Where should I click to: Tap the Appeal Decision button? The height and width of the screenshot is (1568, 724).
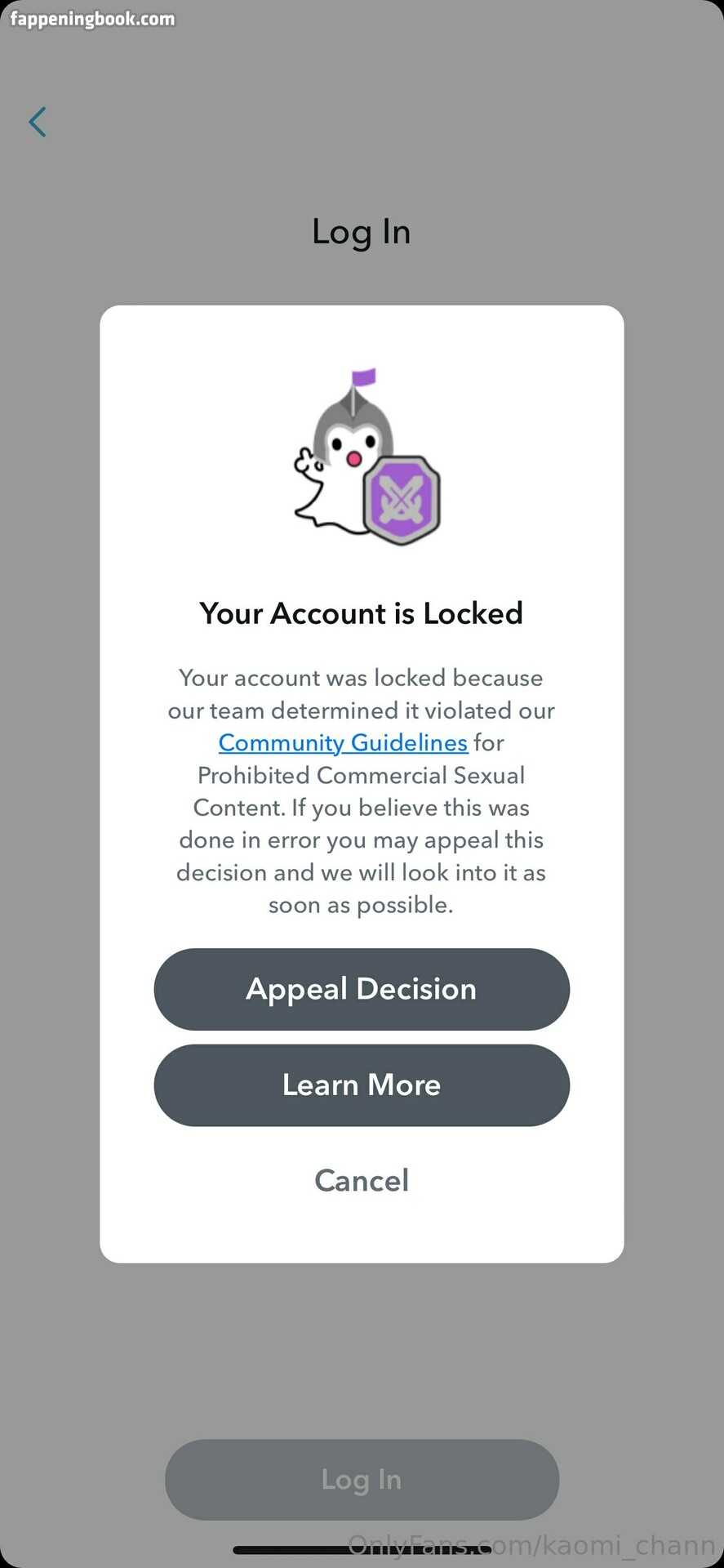(x=362, y=989)
